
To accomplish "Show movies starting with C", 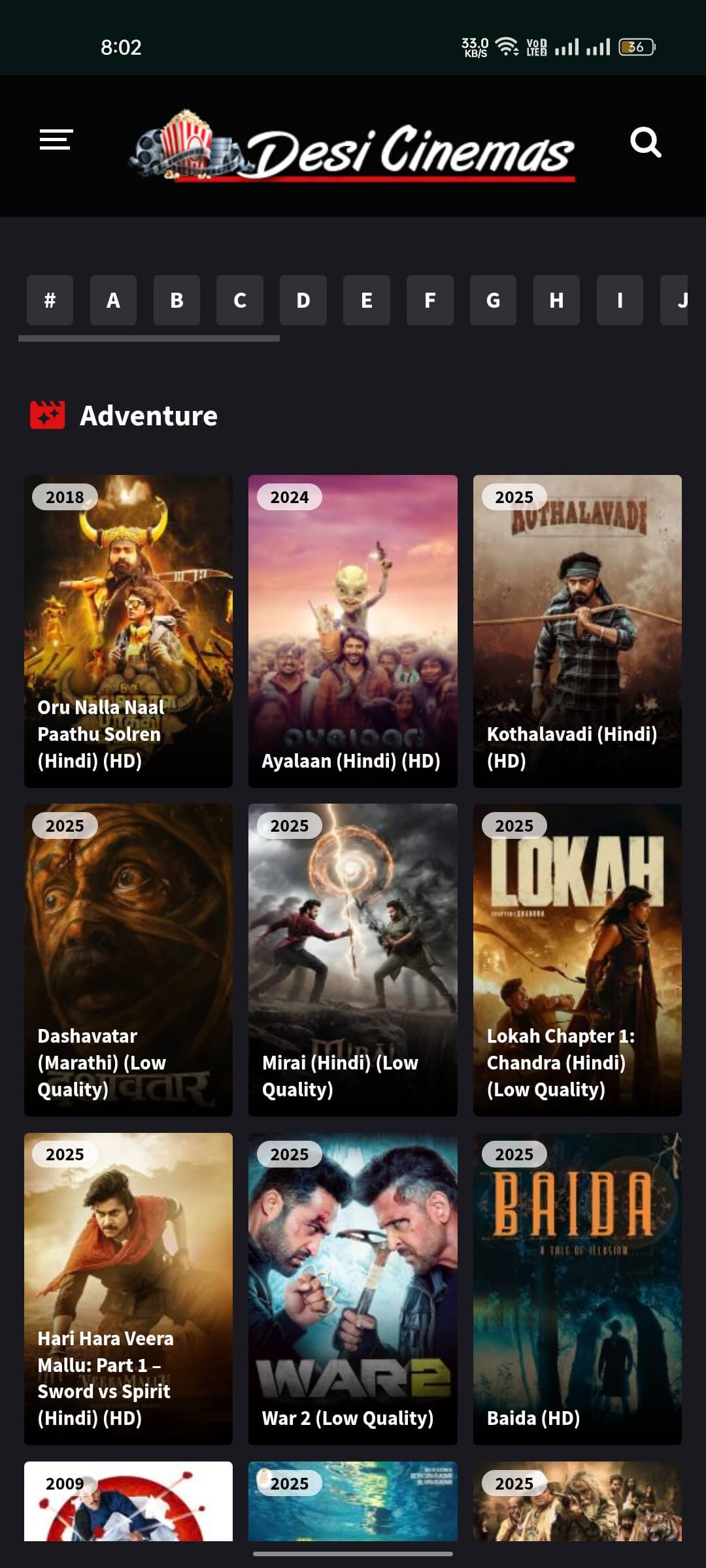I will [x=240, y=301].
